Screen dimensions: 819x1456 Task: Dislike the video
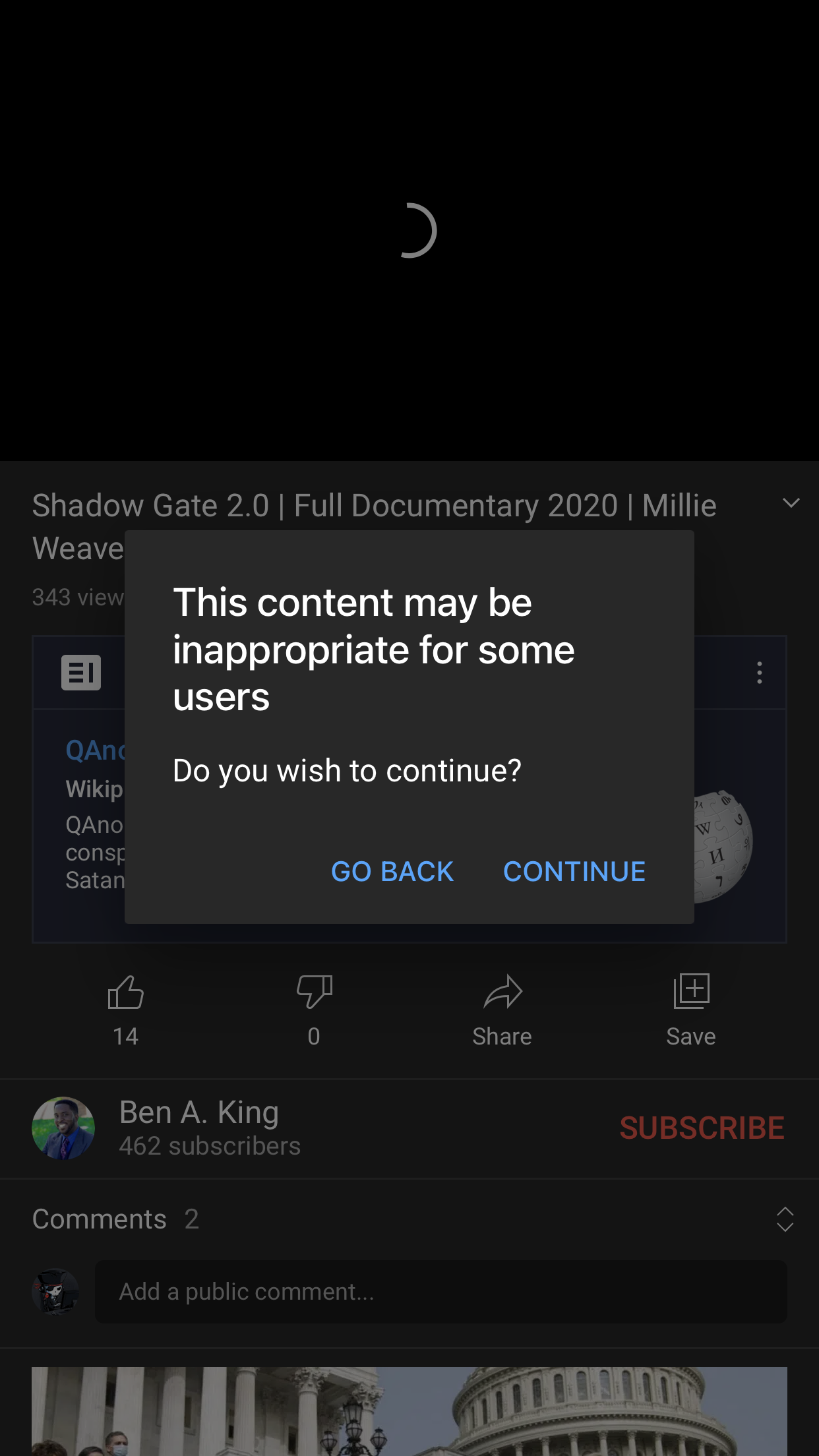pos(314,1009)
